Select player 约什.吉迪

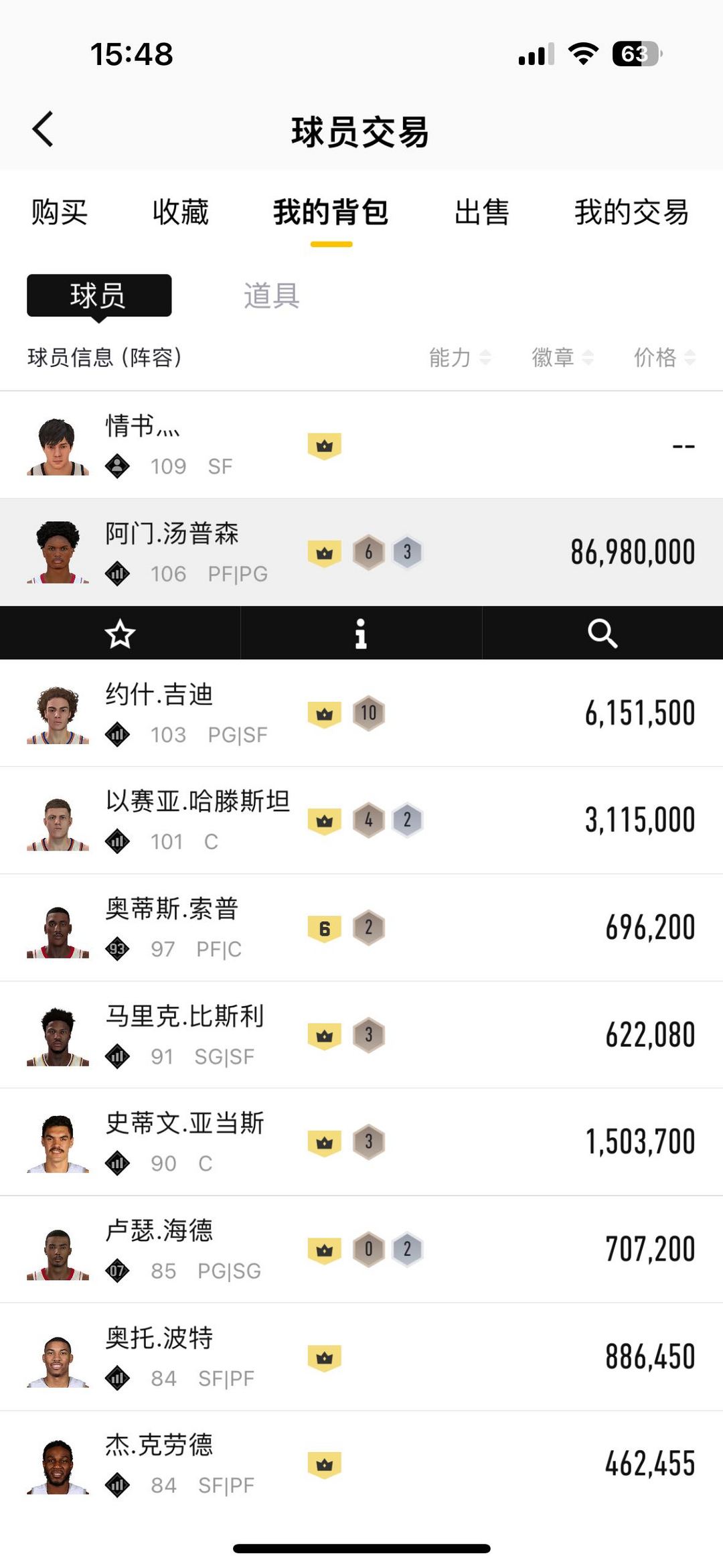(x=361, y=713)
